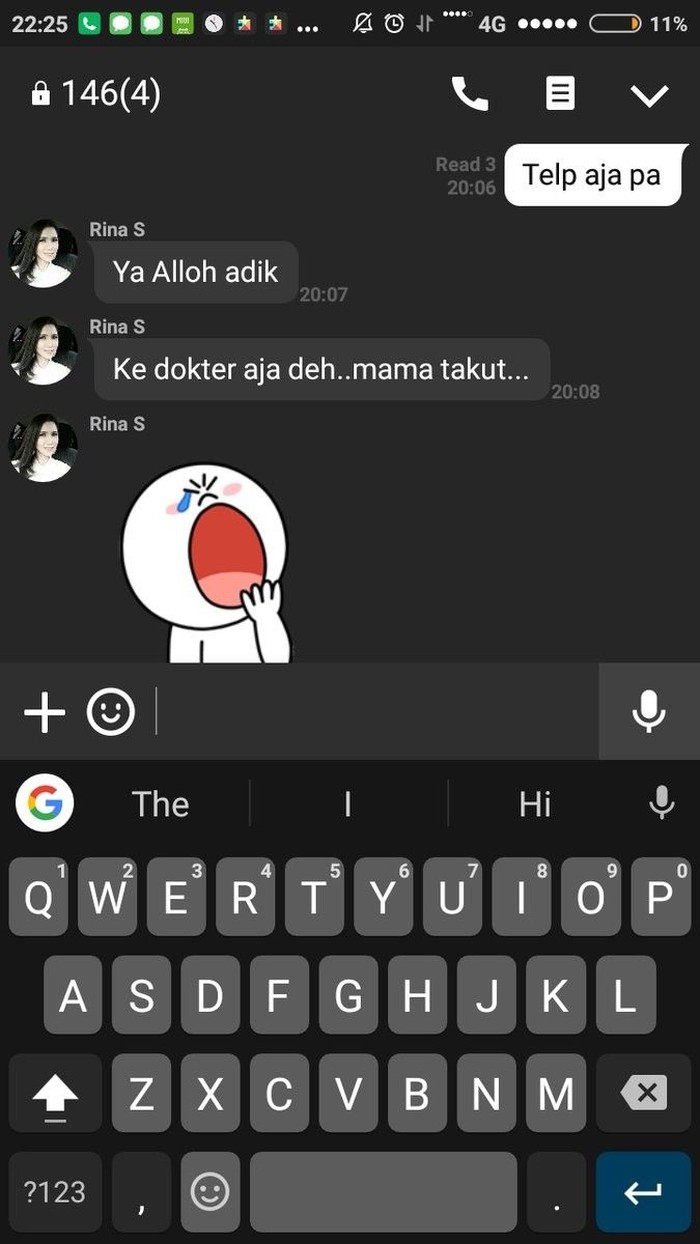Tap the crying sticker Rina S sent
Image resolution: width=700 pixels, height=1244 pixels.
[205, 565]
